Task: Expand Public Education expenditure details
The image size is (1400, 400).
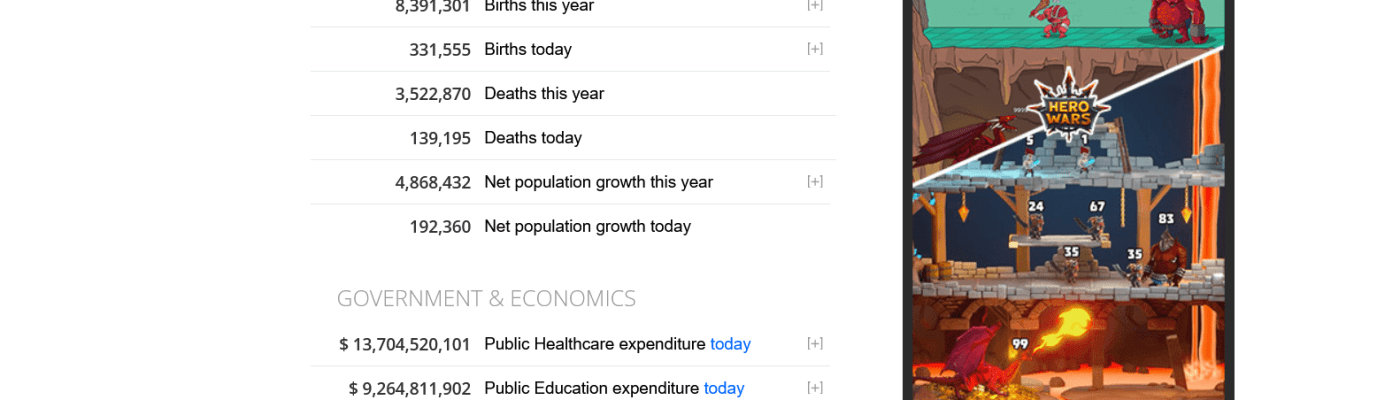Action: tap(815, 388)
